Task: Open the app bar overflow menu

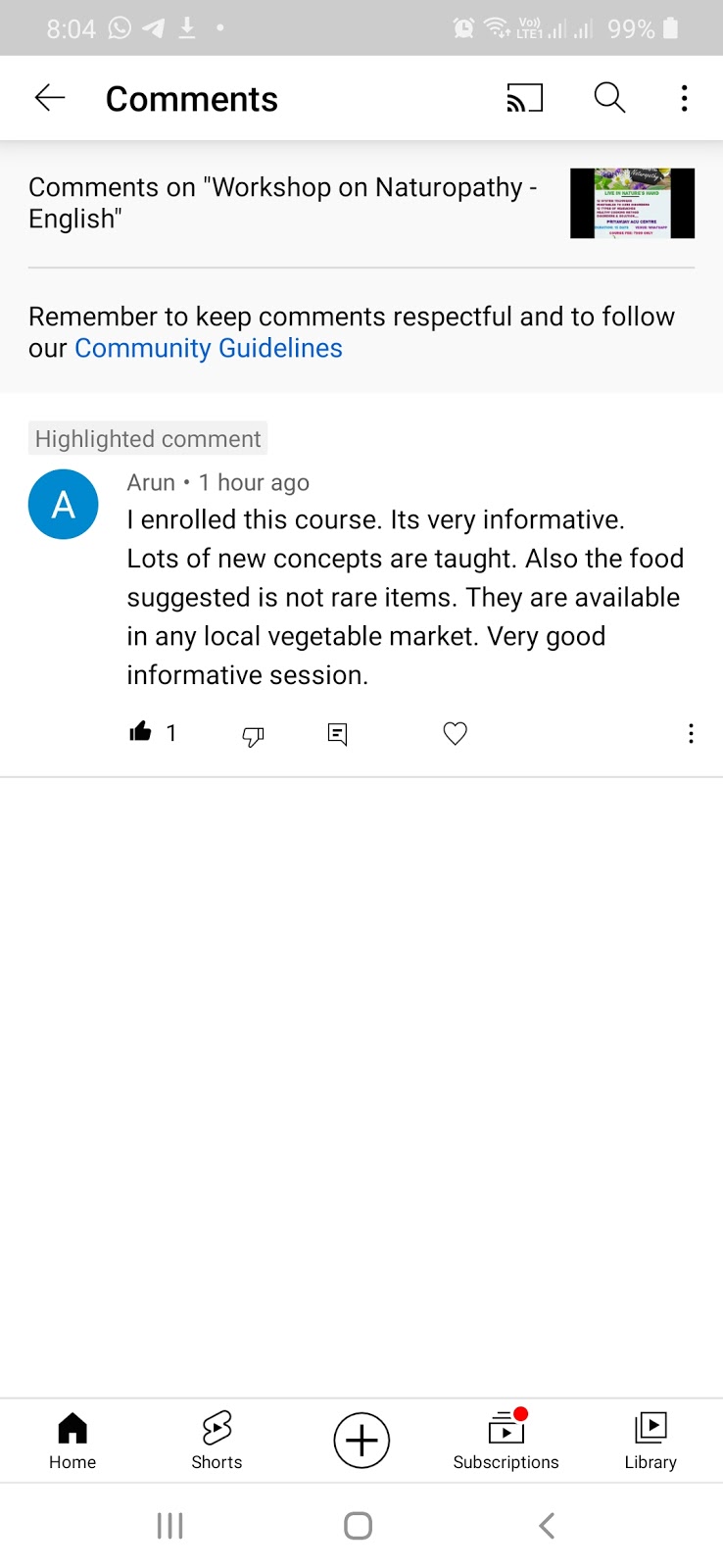Action: pyautogui.click(x=684, y=98)
